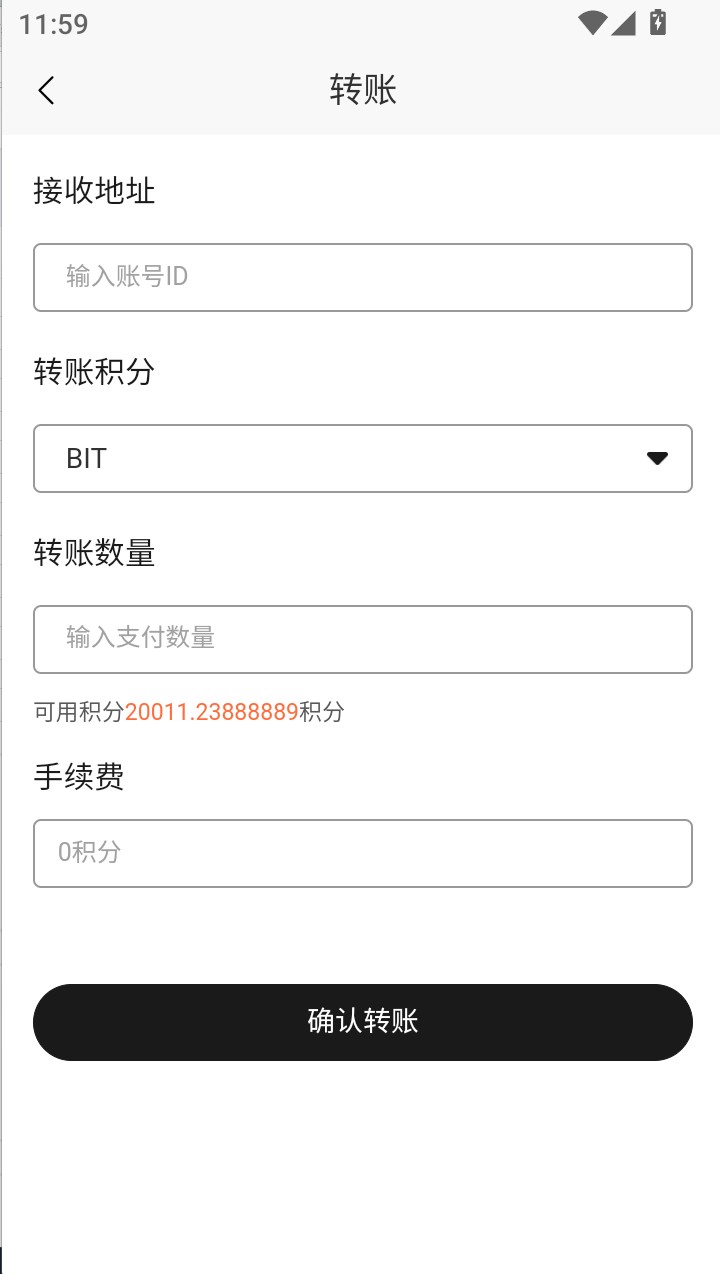Viewport: 720px width, 1274px height.
Task: Tap the fee field showing 0积分
Action: click(363, 853)
